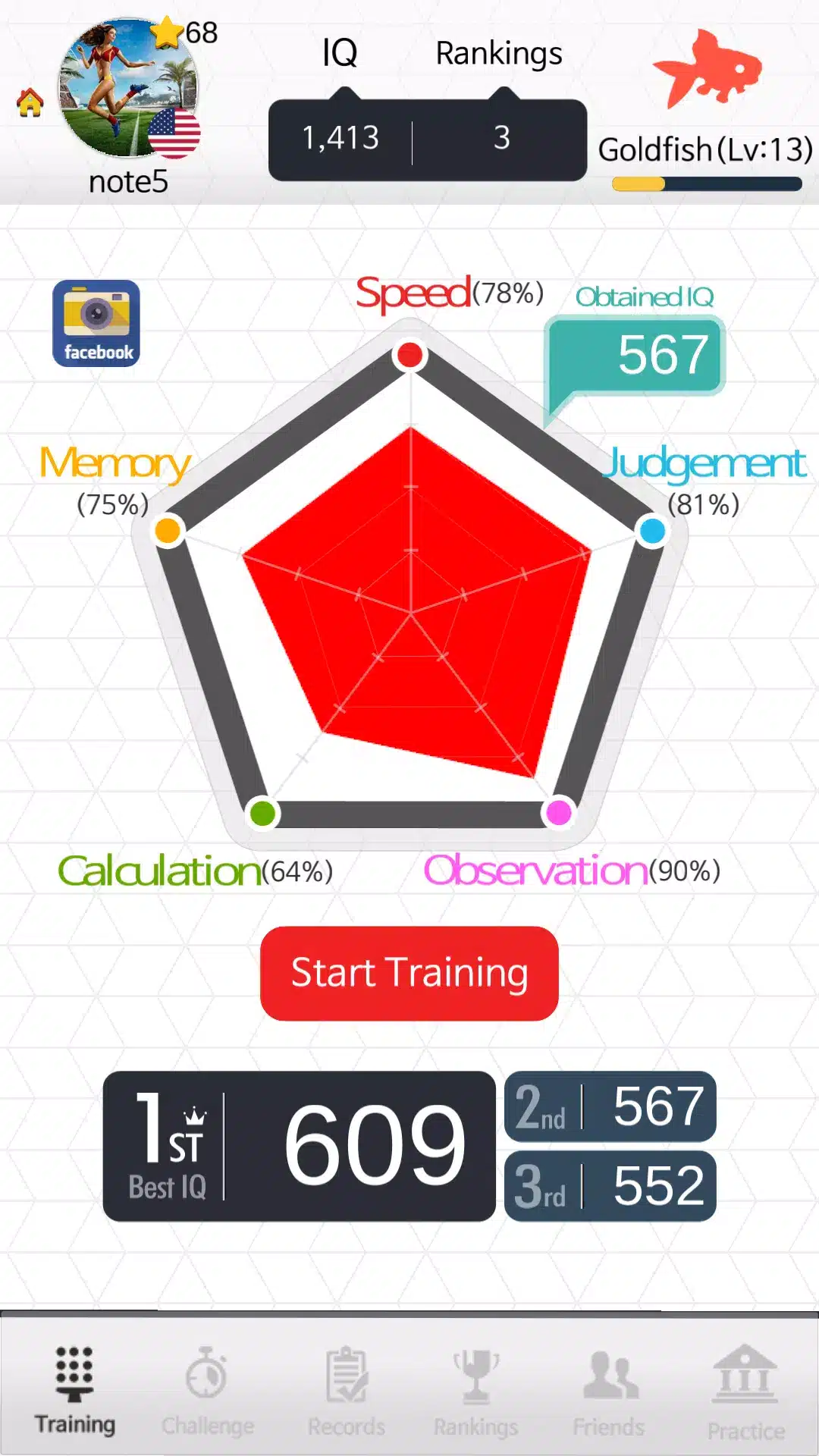819x1456 pixels.
Task: Open the Practice tab
Action: [x=745, y=1392]
